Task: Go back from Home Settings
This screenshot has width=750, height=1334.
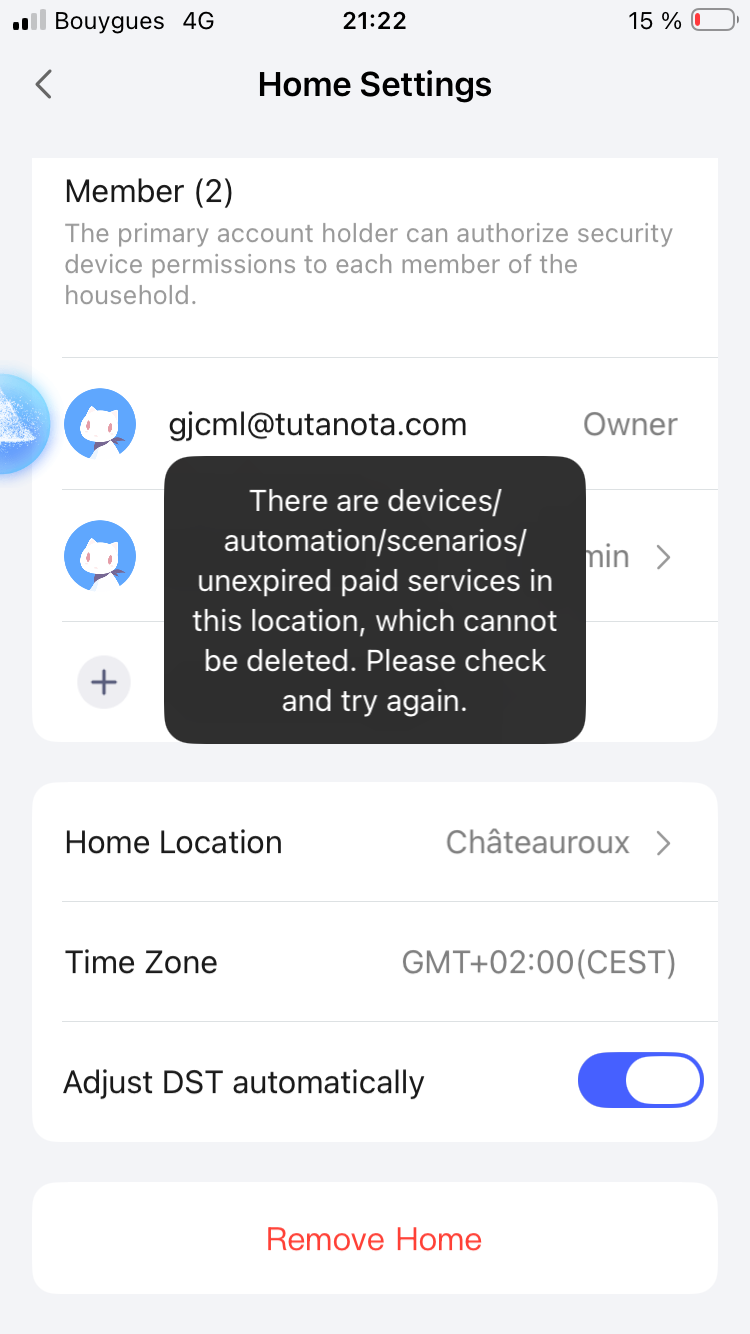Action: (43, 84)
